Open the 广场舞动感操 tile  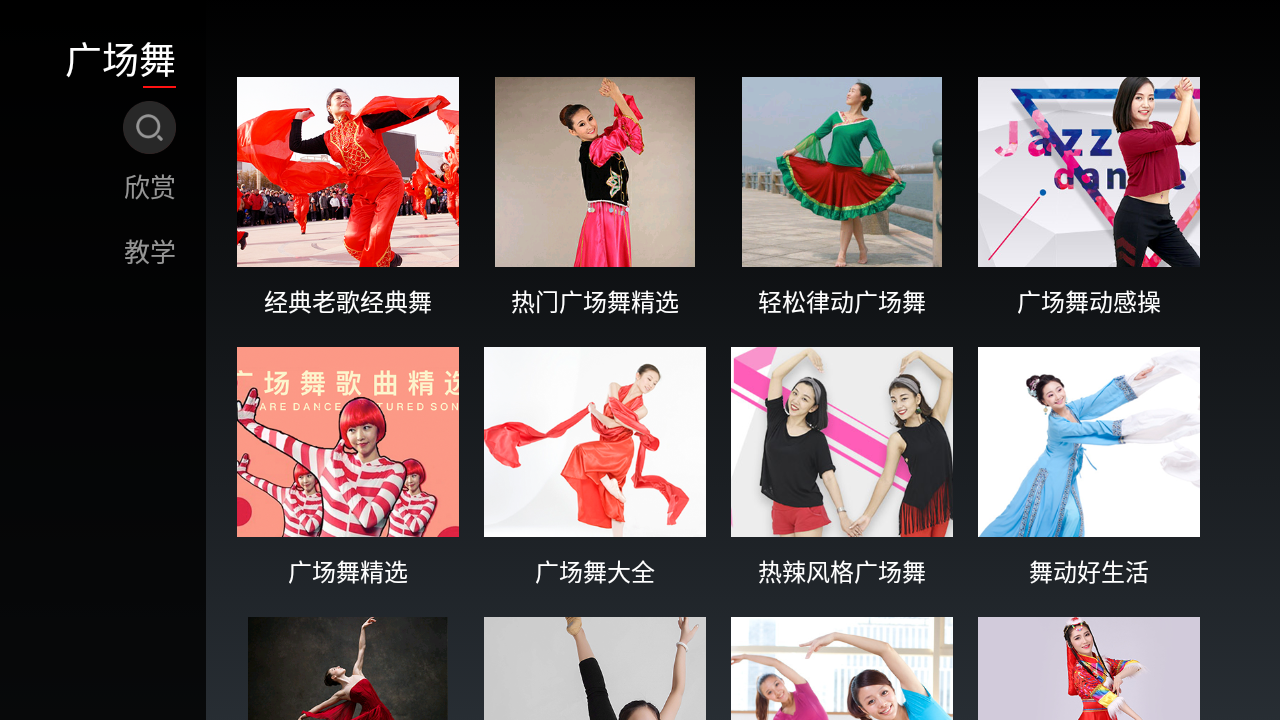point(1089,173)
